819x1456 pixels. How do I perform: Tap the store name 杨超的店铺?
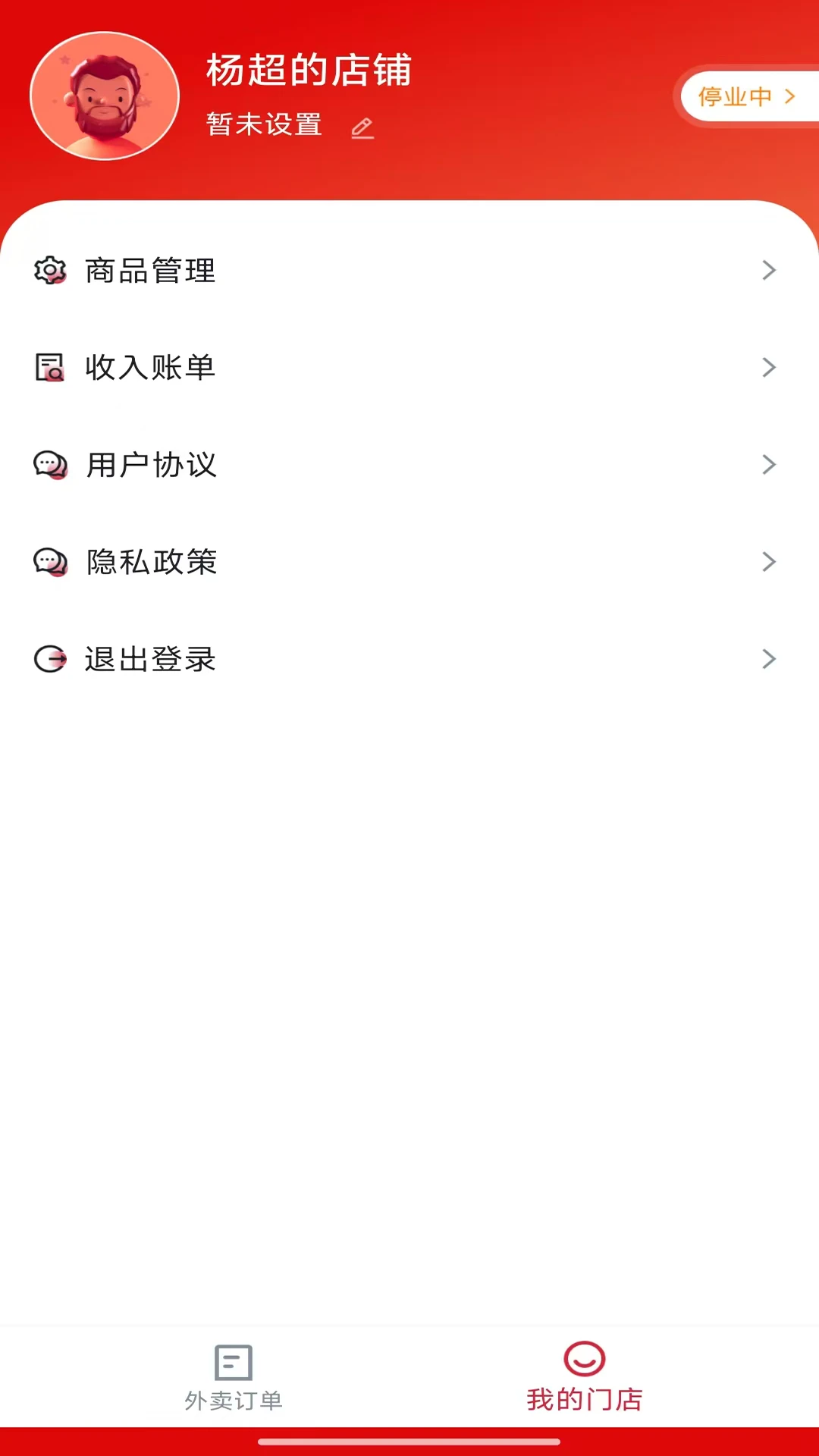(308, 72)
